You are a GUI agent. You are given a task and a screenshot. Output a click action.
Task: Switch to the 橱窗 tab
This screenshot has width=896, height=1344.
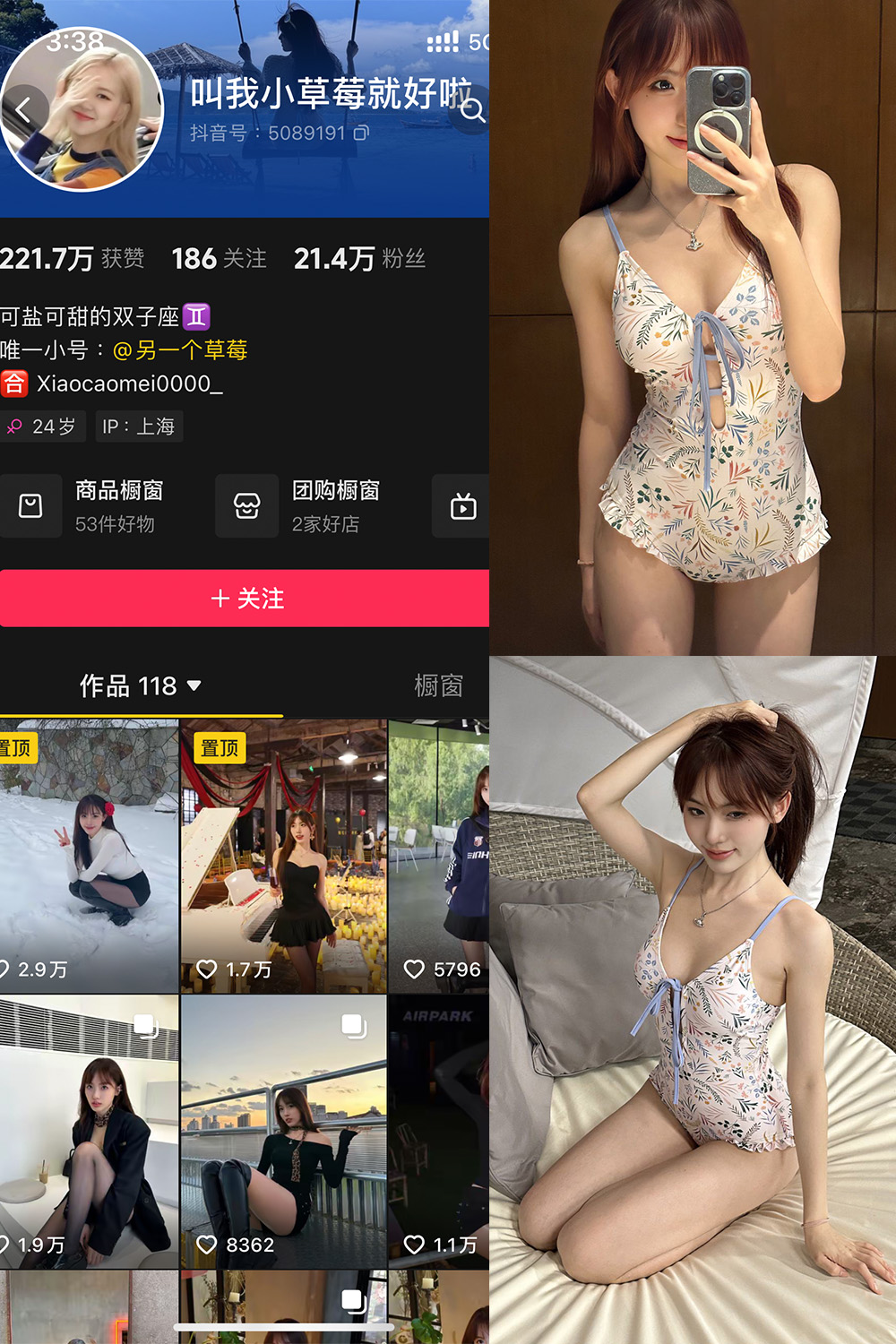tap(440, 686)
